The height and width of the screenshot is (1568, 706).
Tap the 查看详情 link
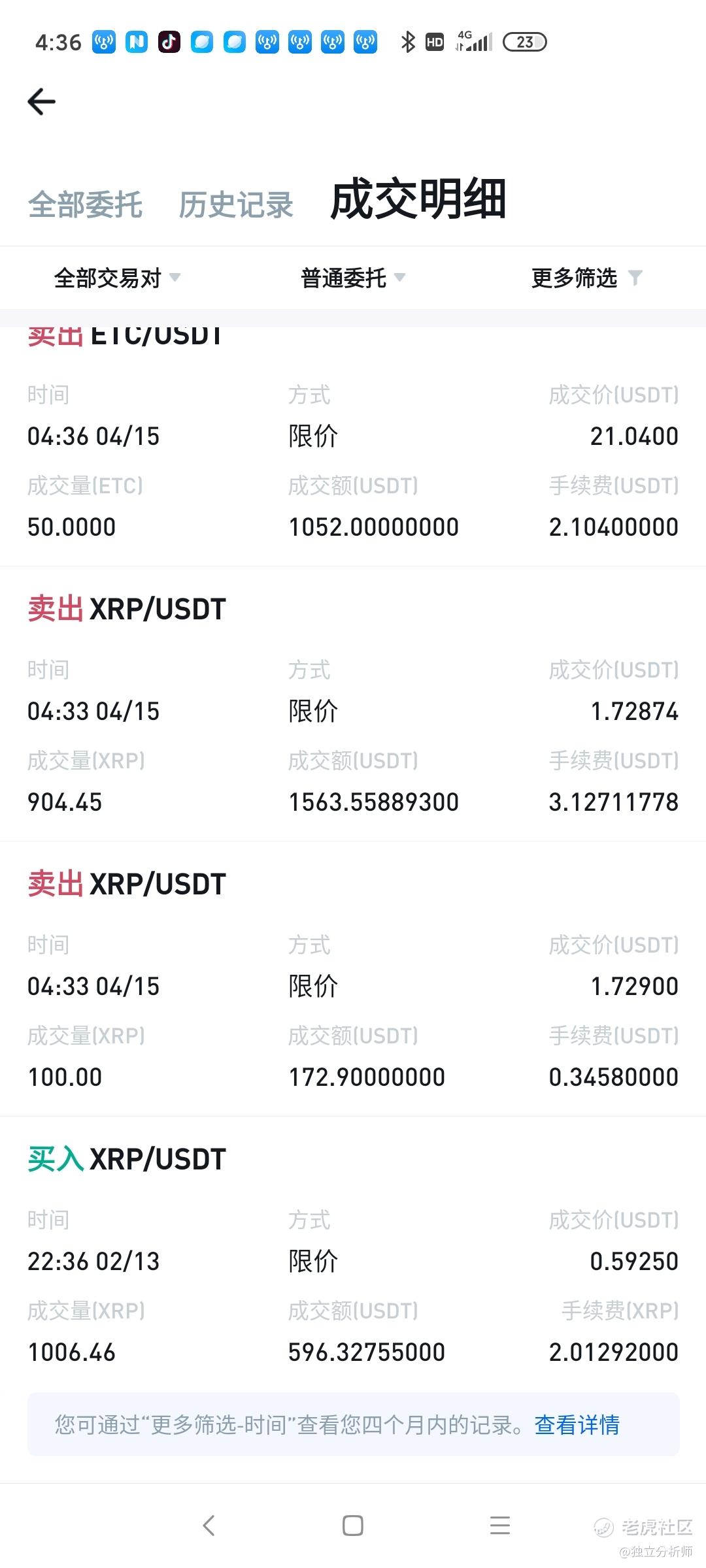coord(577,1424)
